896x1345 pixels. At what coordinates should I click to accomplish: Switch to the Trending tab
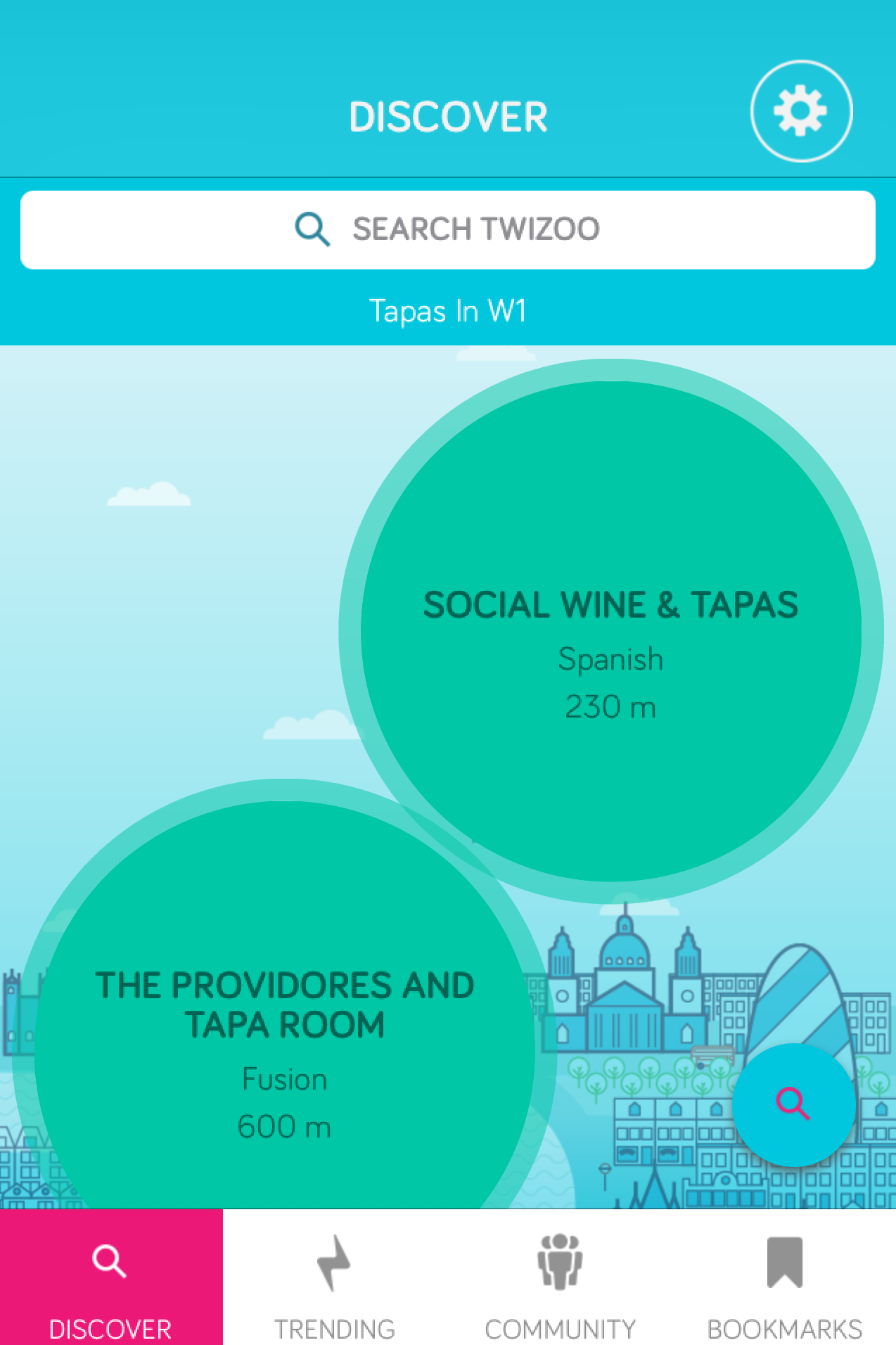(335, 1278)
